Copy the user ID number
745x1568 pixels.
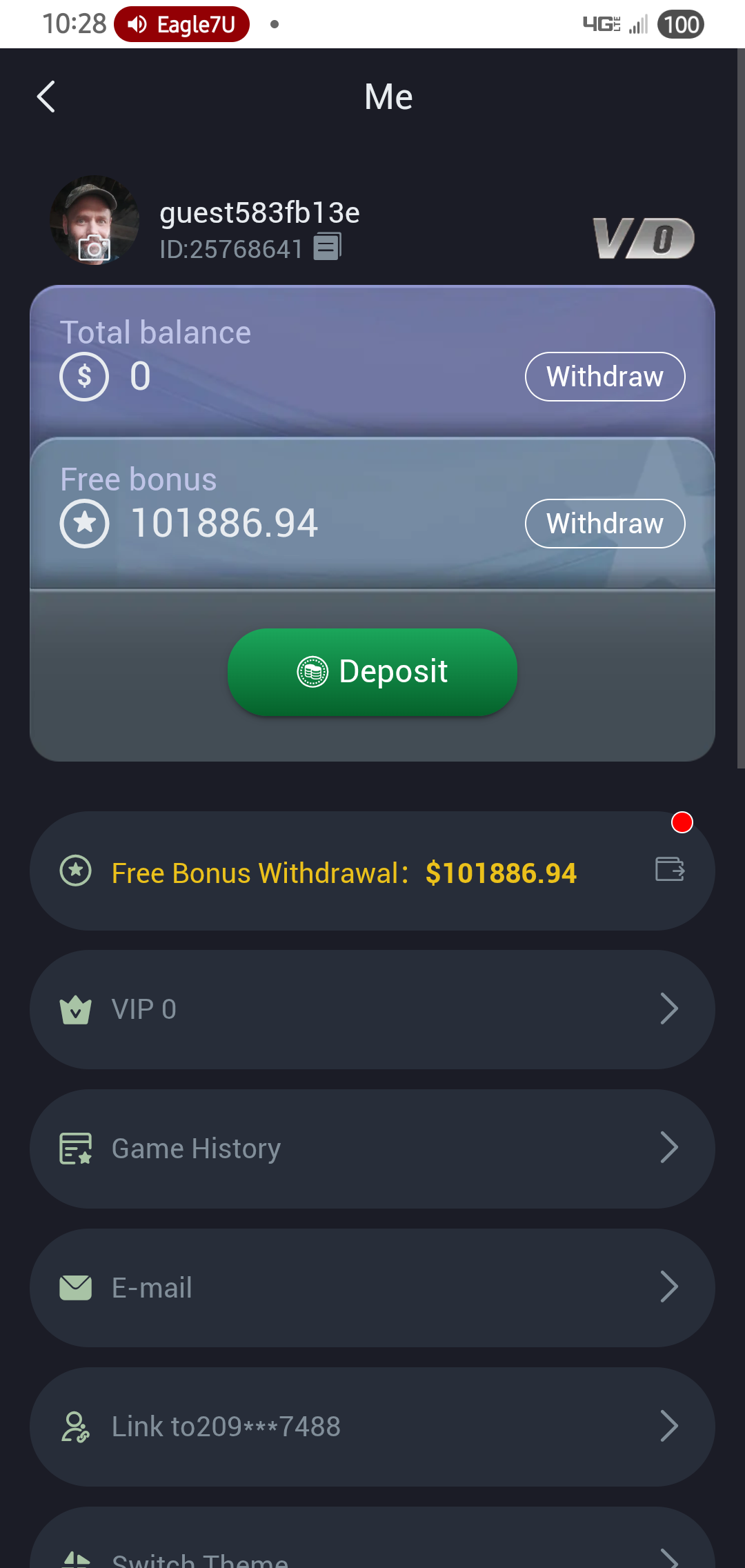pyautogui.click(x=328, y=247)
